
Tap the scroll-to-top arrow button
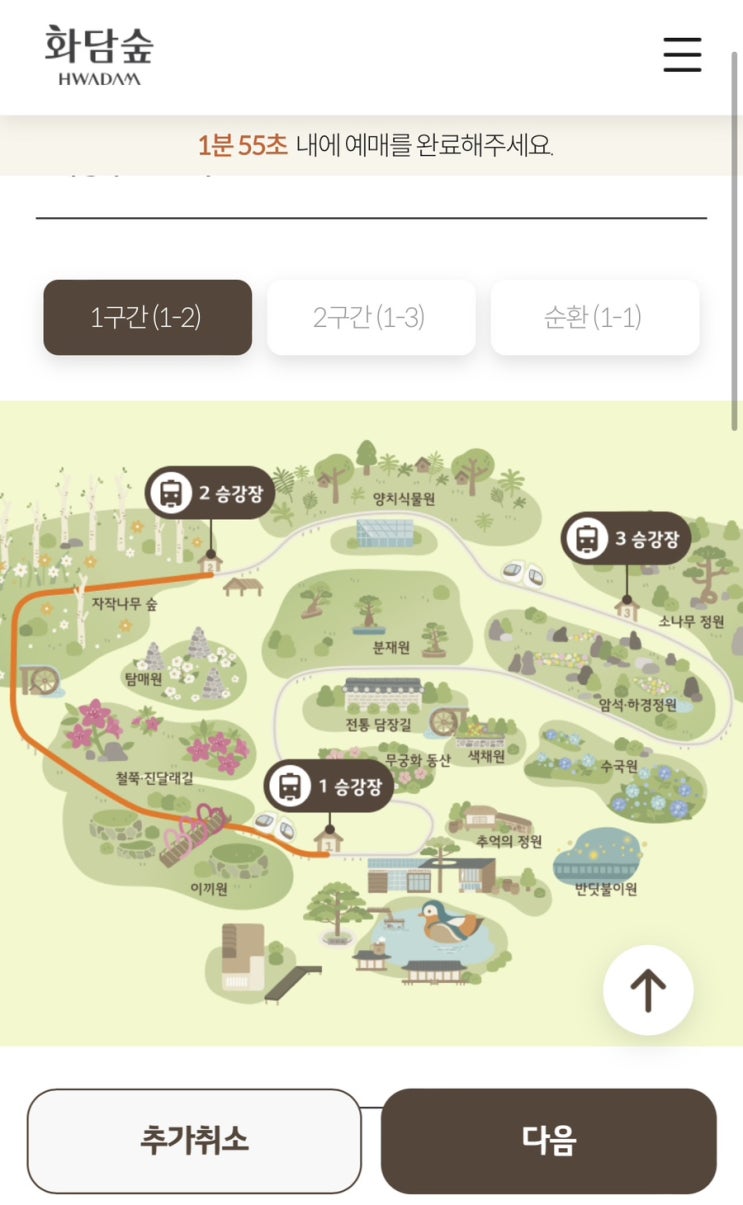pos(648,990)
